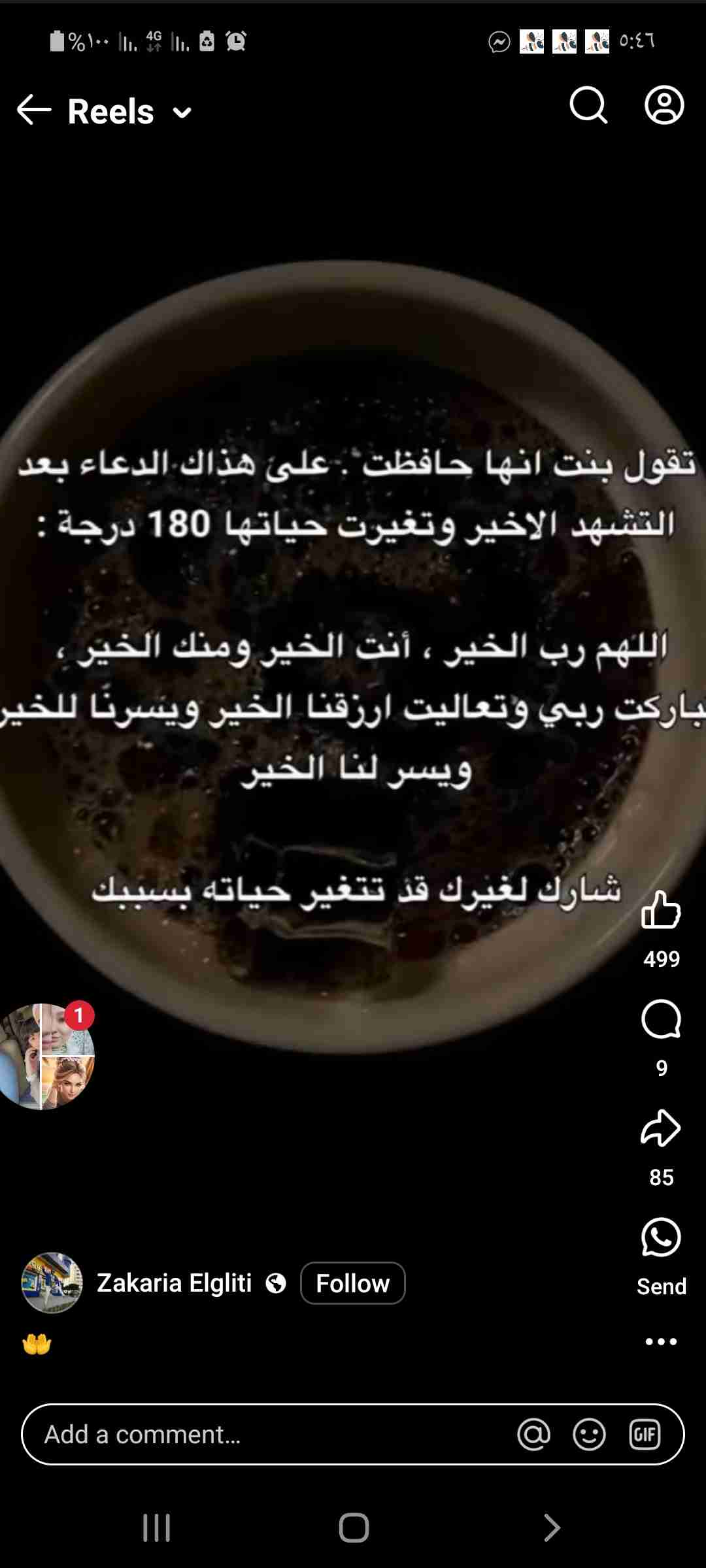Mention someone with the @ icon
Image resolution: width=706 pixels, height=1568 pixels.
(533, 1435)
